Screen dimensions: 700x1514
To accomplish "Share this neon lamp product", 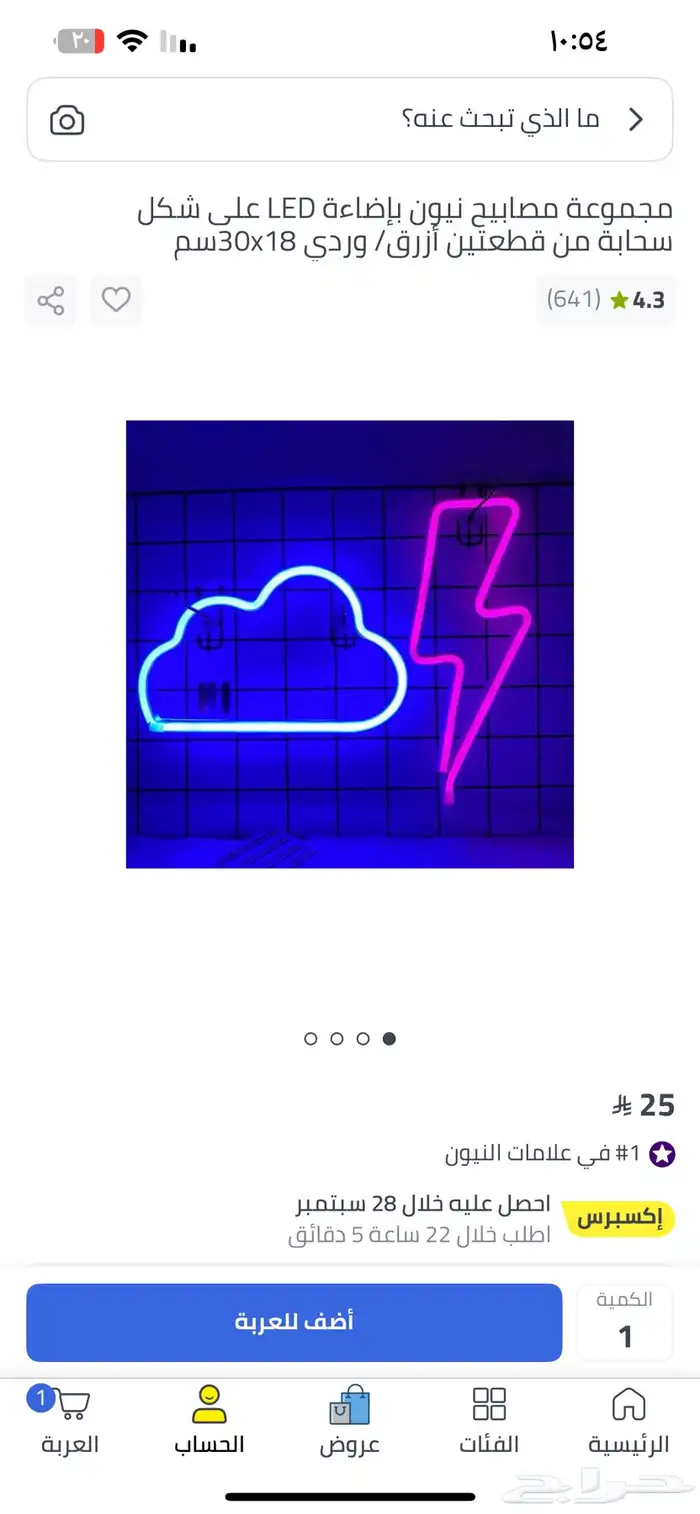I will coord(51,300).
